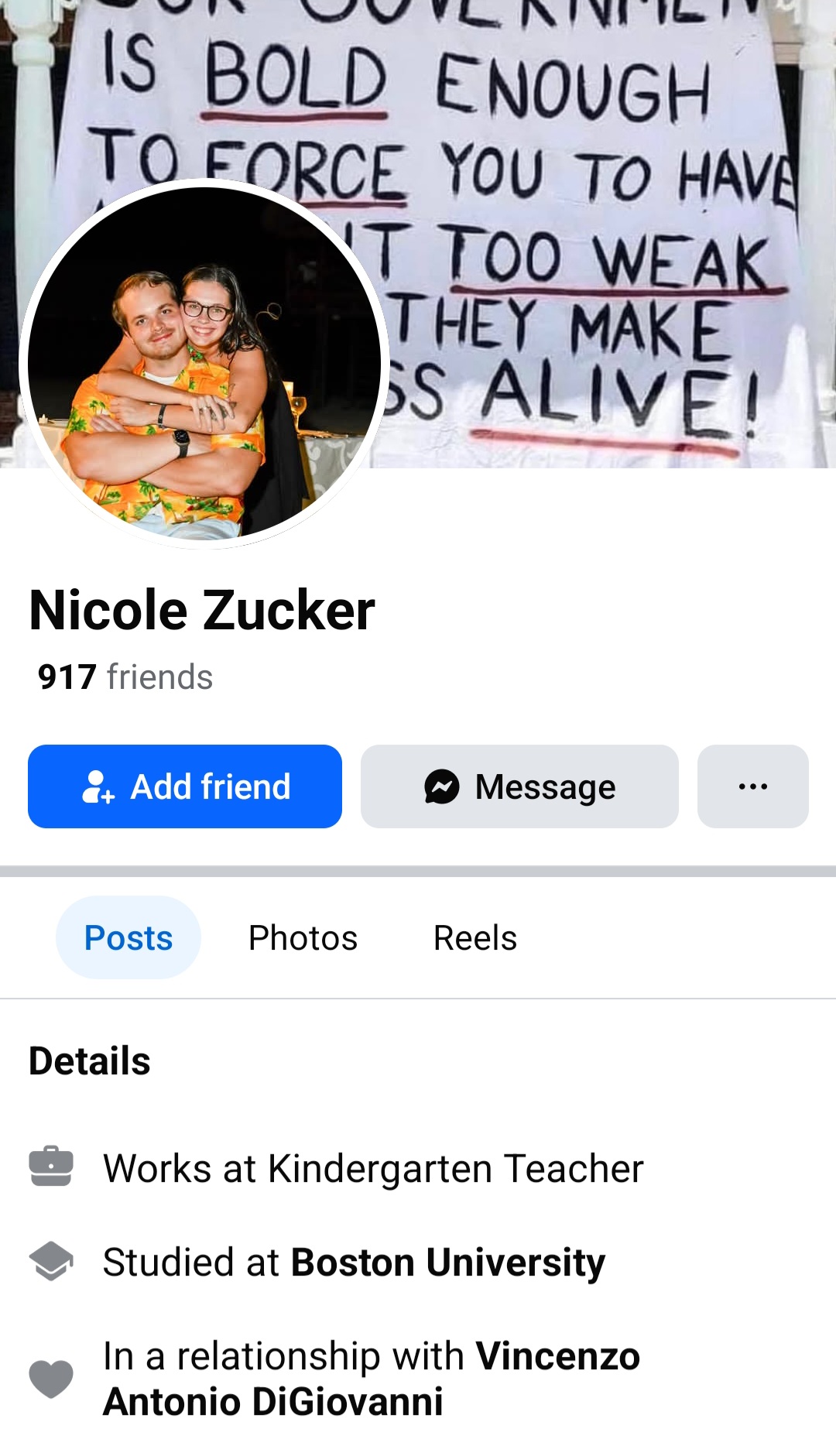
Task: View Nicole's profile picture
Action: [x=204, y=364]
